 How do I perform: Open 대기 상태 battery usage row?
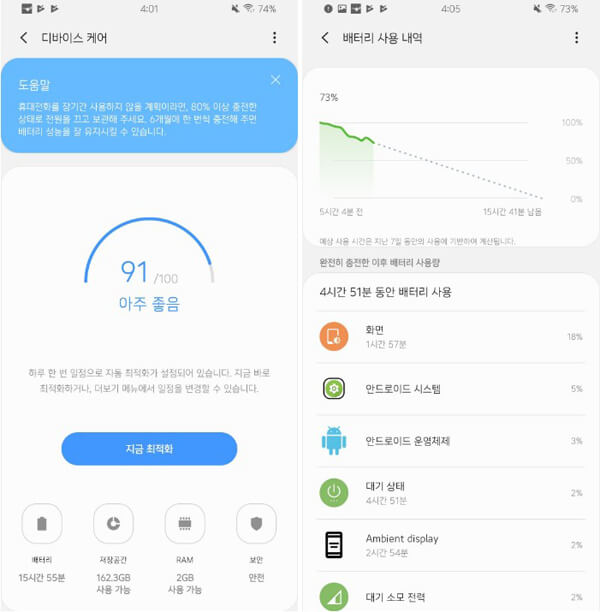coord(450,492)
